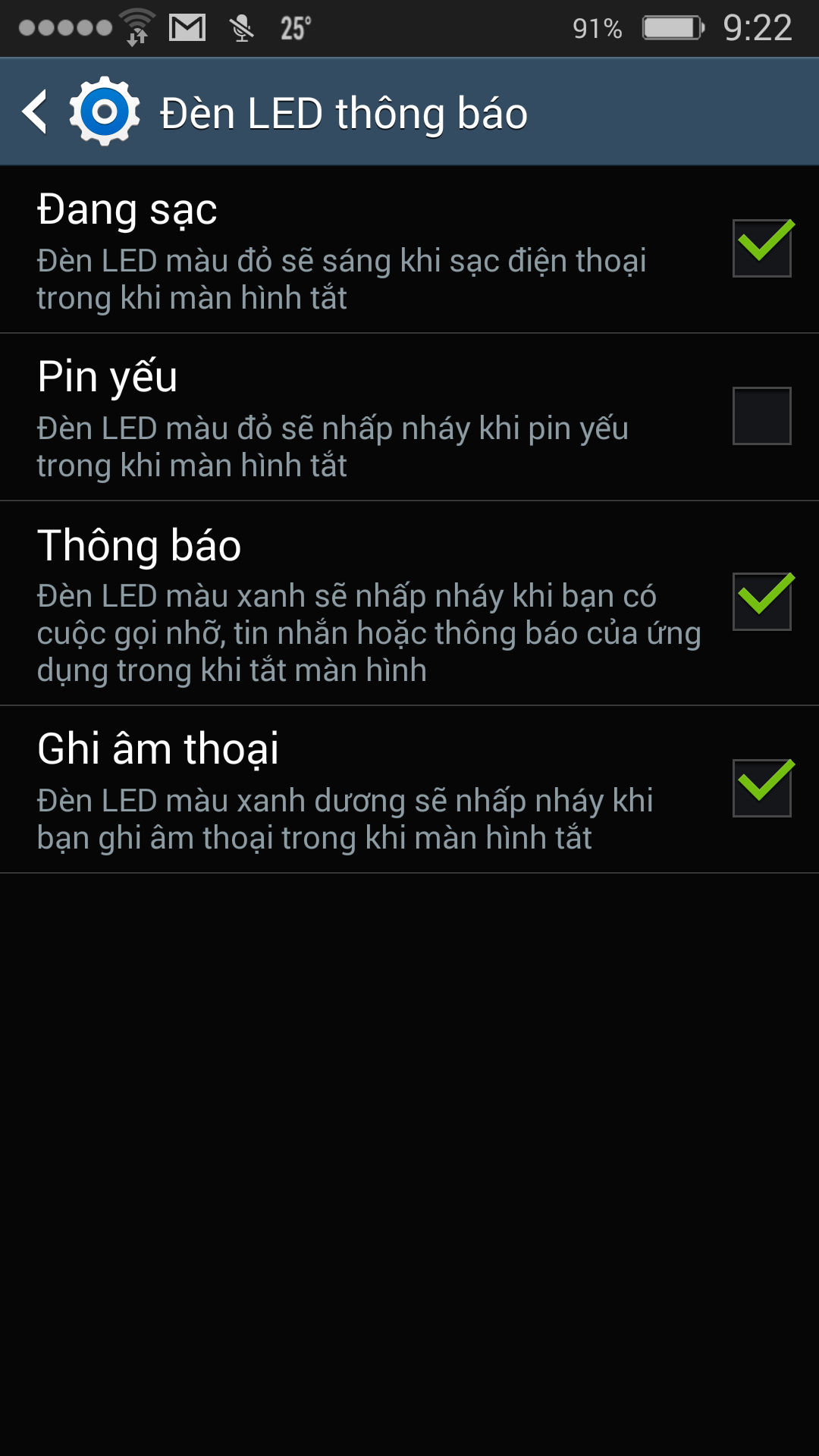Enable the Pin yếu checkbox
819x1456 pixels.
click(762, 416)
